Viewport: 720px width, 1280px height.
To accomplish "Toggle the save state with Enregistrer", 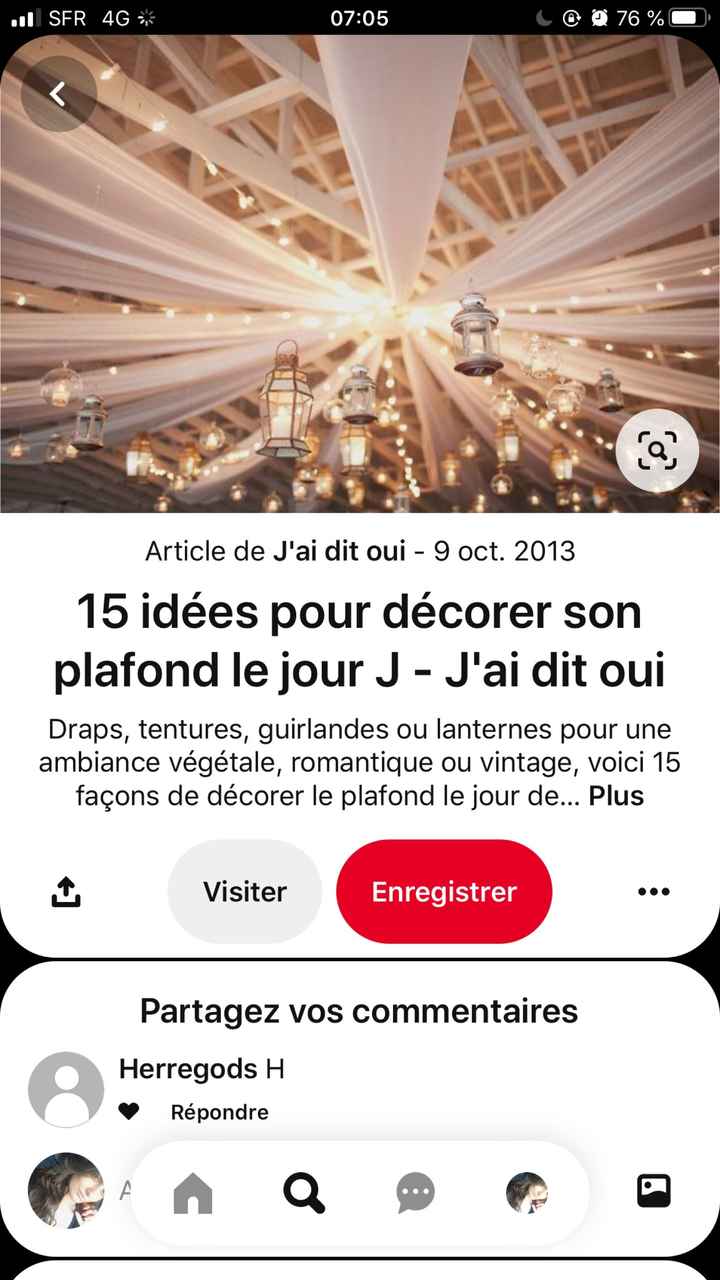I will pyautogui.click(x=444, y=891).
